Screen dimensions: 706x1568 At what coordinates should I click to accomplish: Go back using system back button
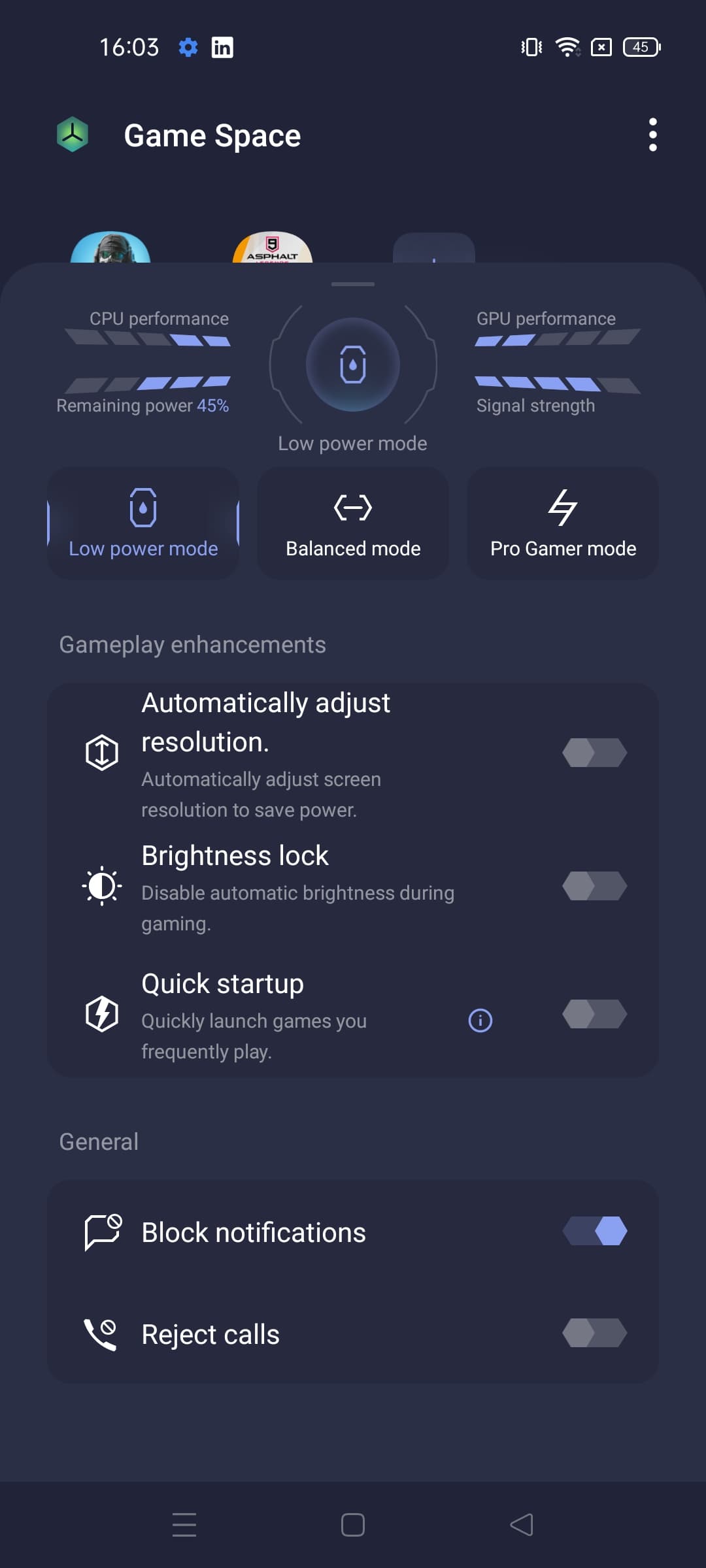(522, 1525)
